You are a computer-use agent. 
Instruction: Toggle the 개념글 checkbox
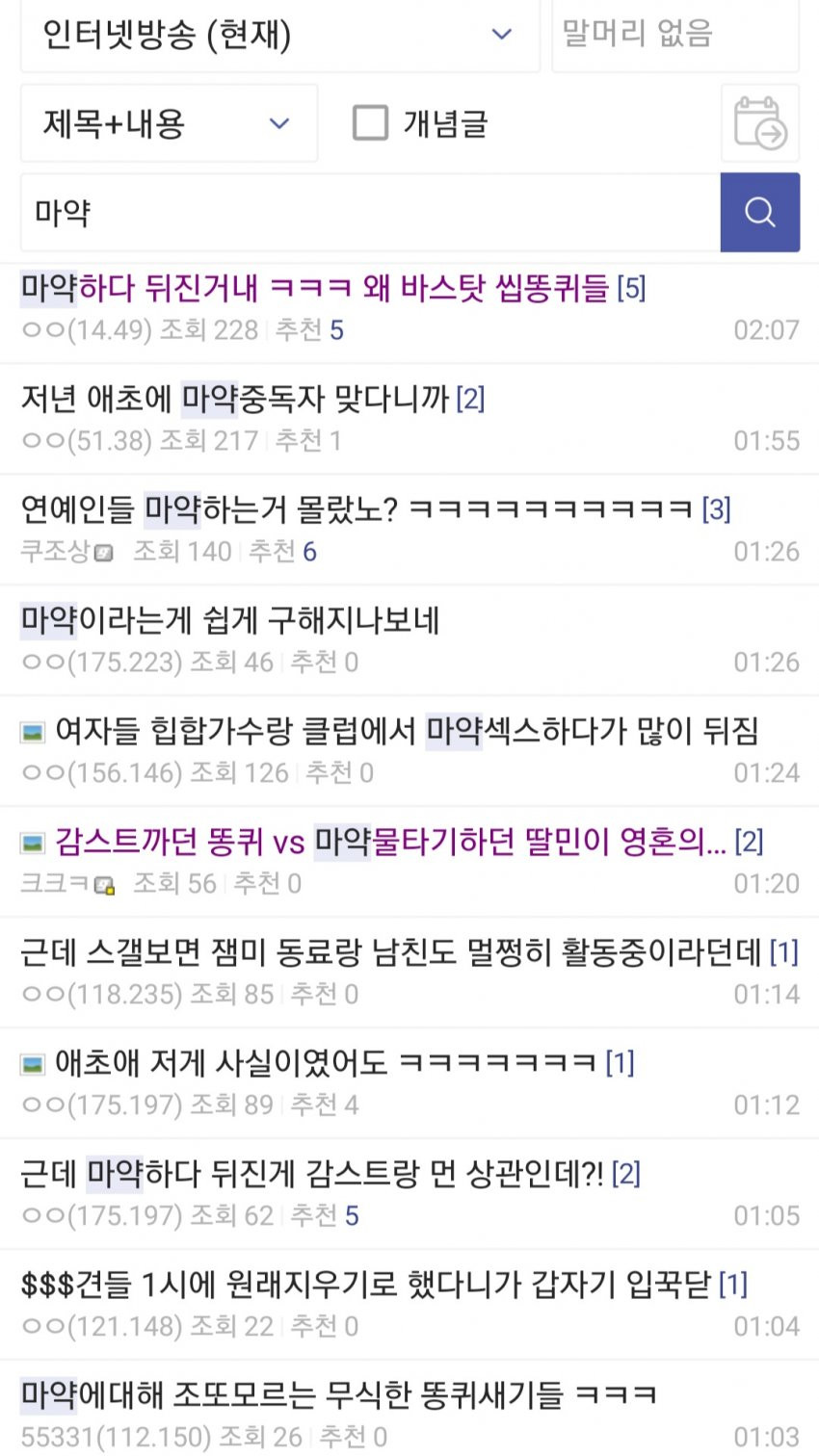point(371,123)
